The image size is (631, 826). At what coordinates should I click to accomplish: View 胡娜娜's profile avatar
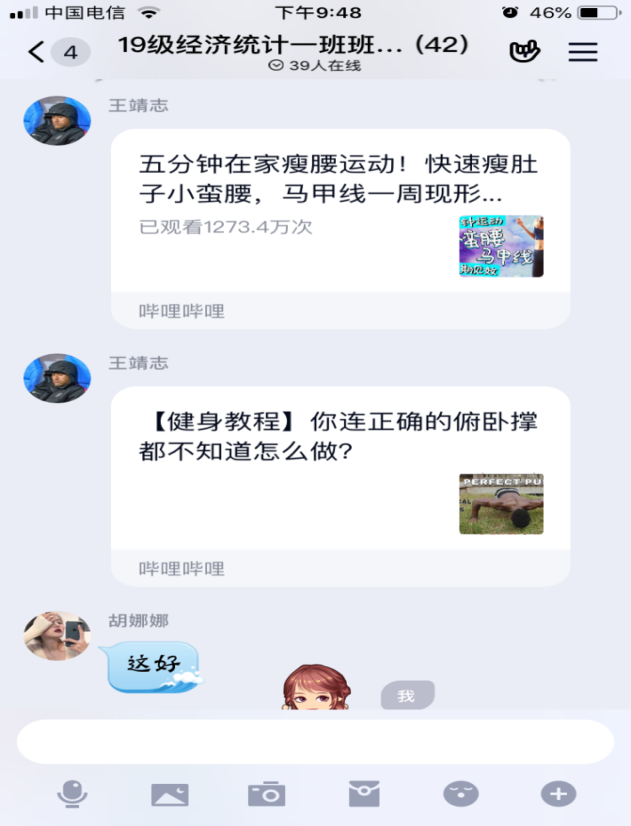point(57,636)
